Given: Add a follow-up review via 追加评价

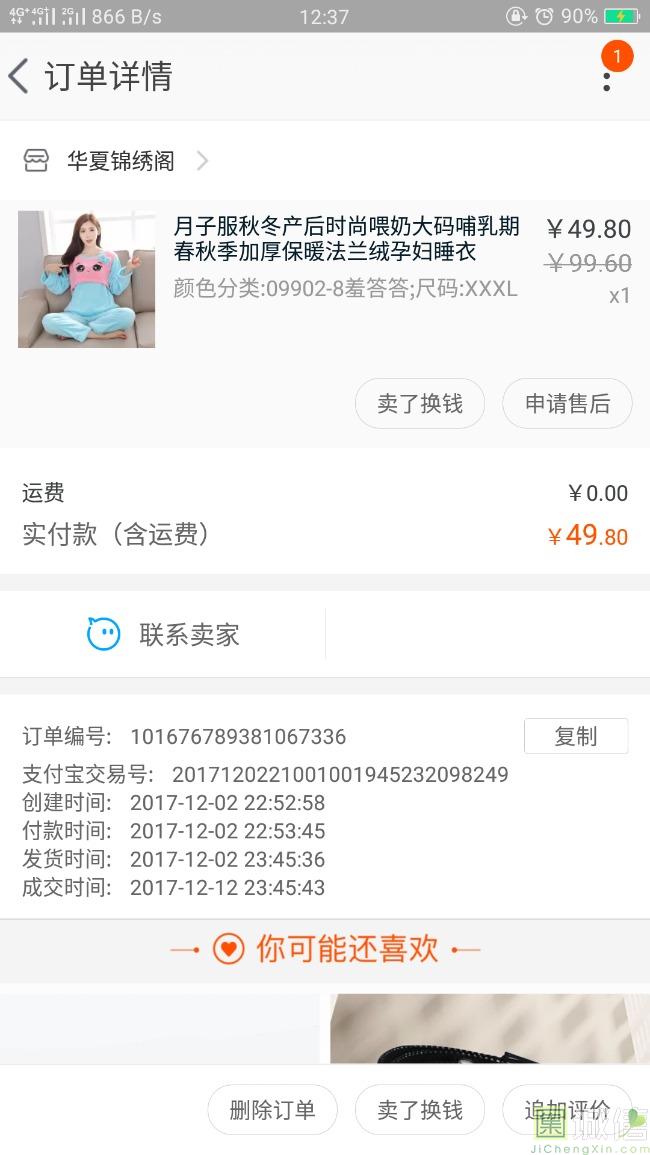Looking at the screenshot, I should click(567, 1110).
